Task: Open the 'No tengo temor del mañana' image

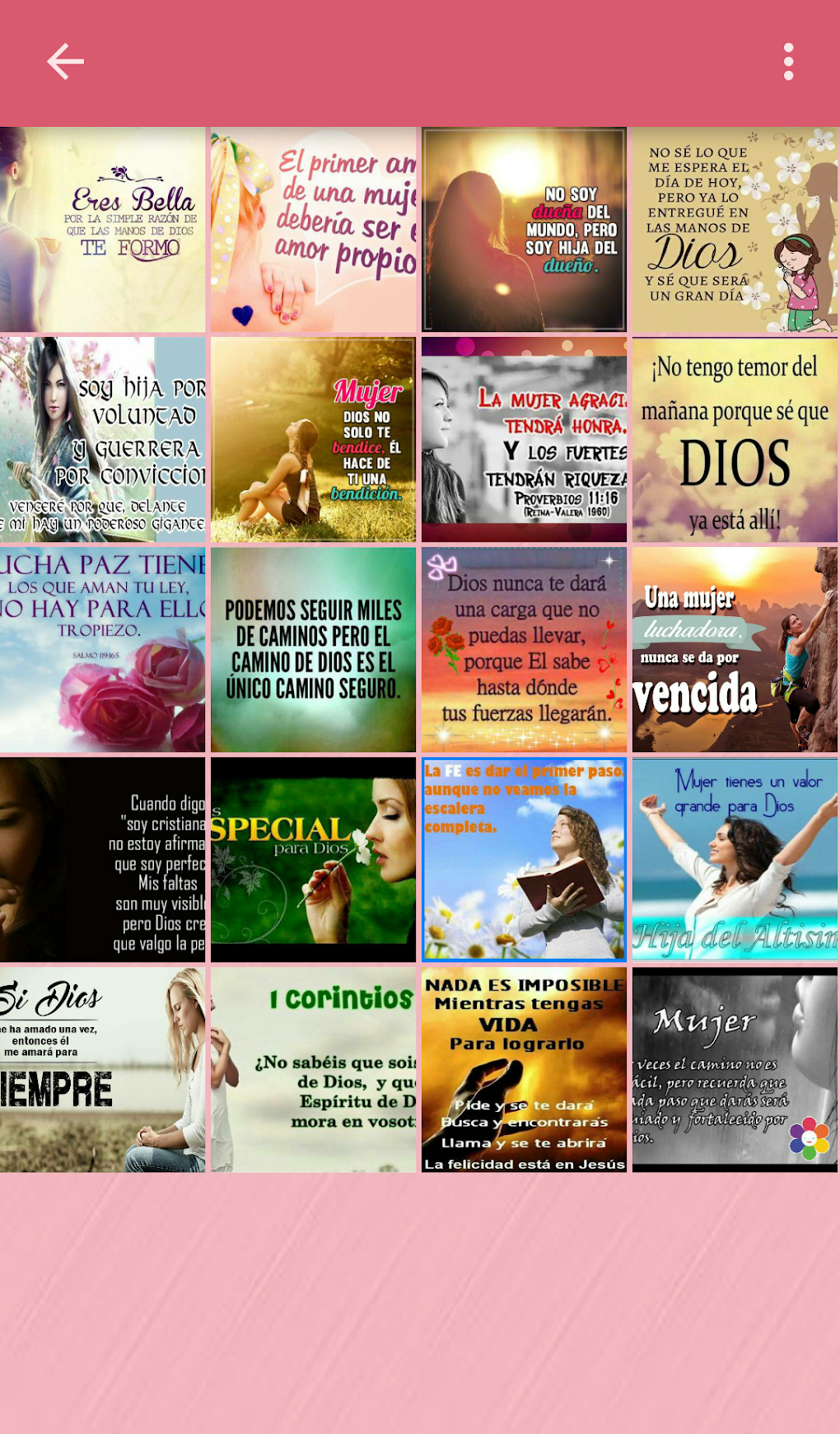Action: tap(735, 440)
